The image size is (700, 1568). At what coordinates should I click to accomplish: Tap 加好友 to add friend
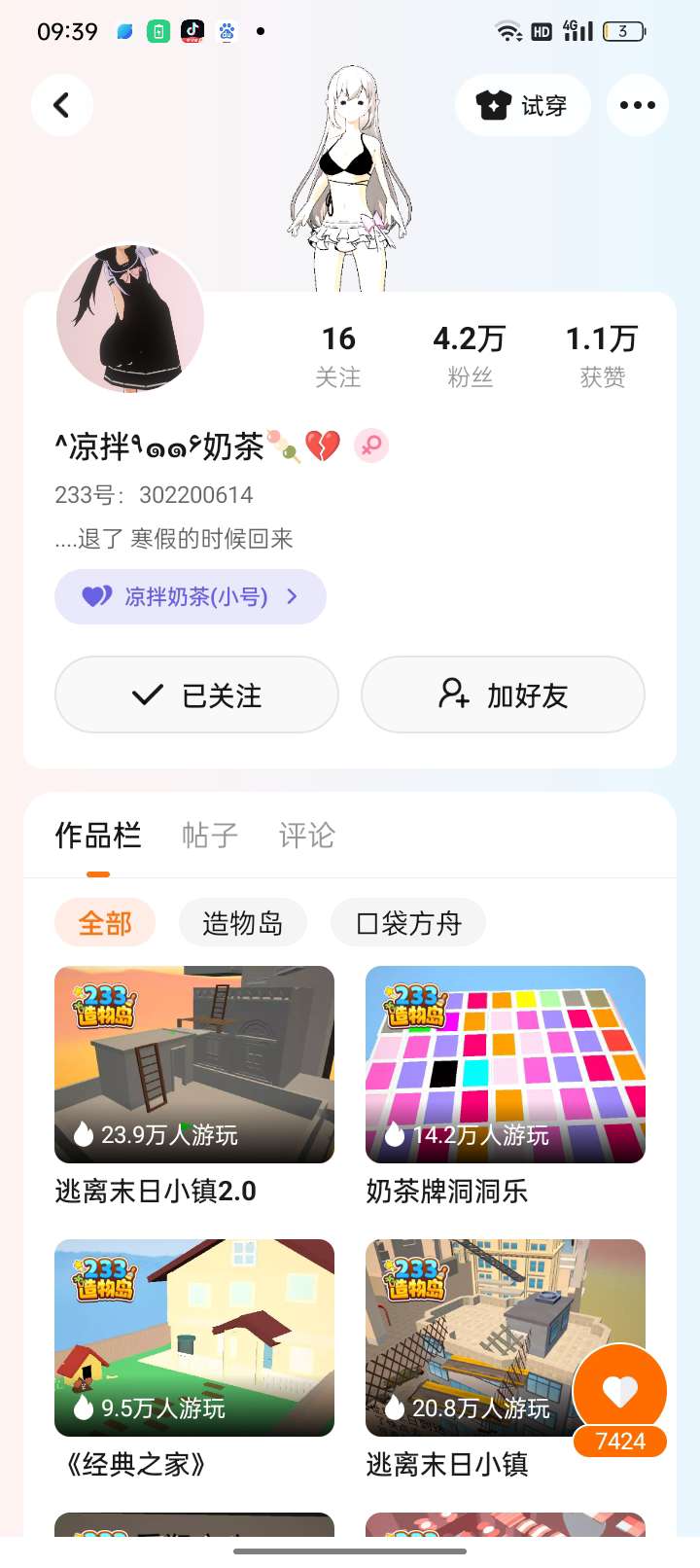click(x=503, y=695)
